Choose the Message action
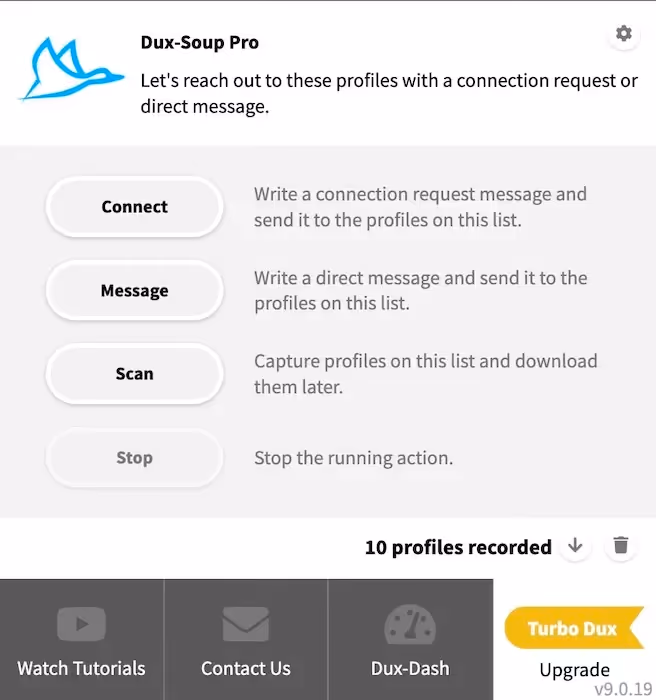 (x=134, y=291)
